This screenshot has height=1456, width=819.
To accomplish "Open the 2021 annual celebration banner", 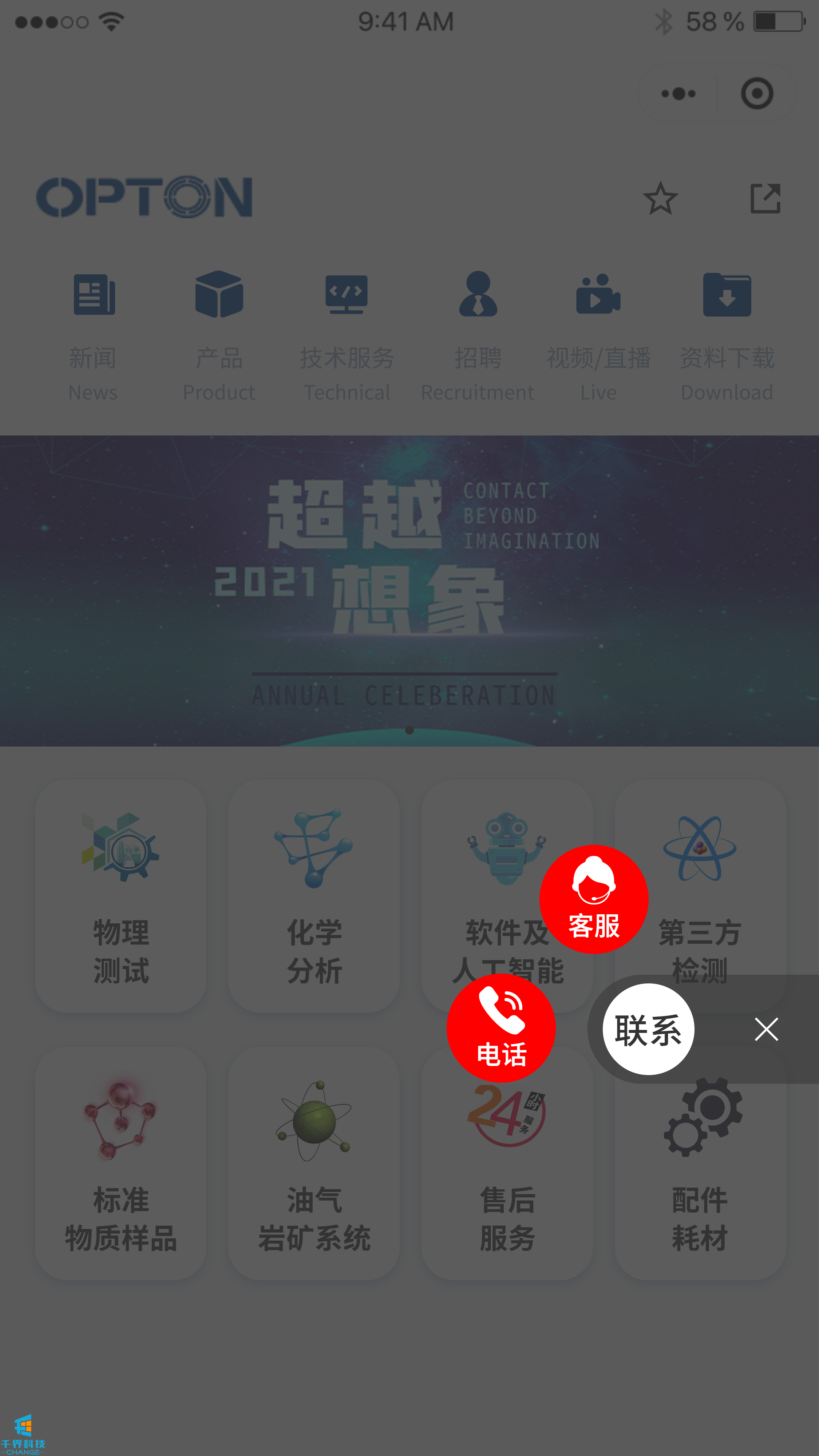I will click(409, 590).
